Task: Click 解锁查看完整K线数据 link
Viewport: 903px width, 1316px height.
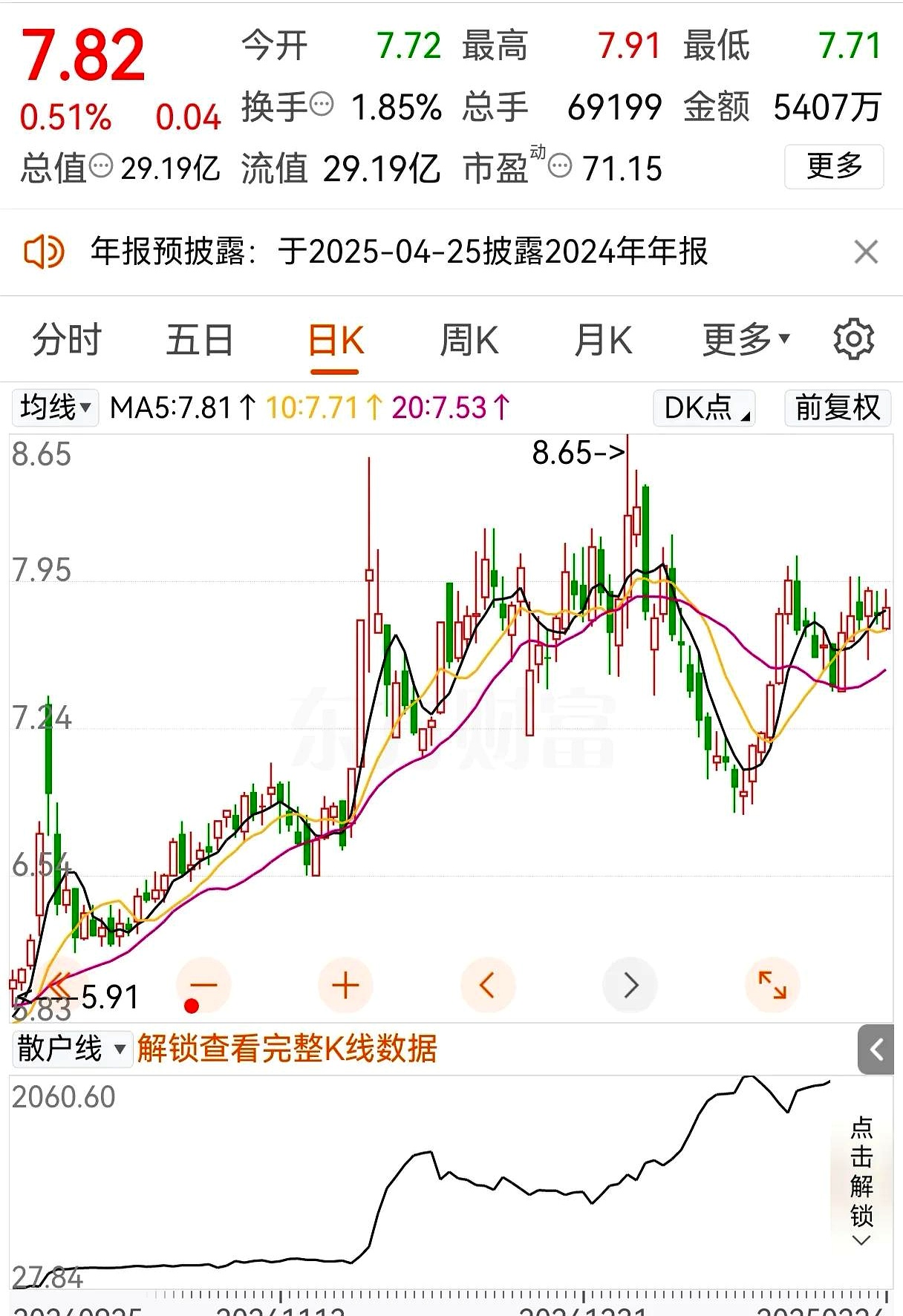Action: pos(287,1049)
